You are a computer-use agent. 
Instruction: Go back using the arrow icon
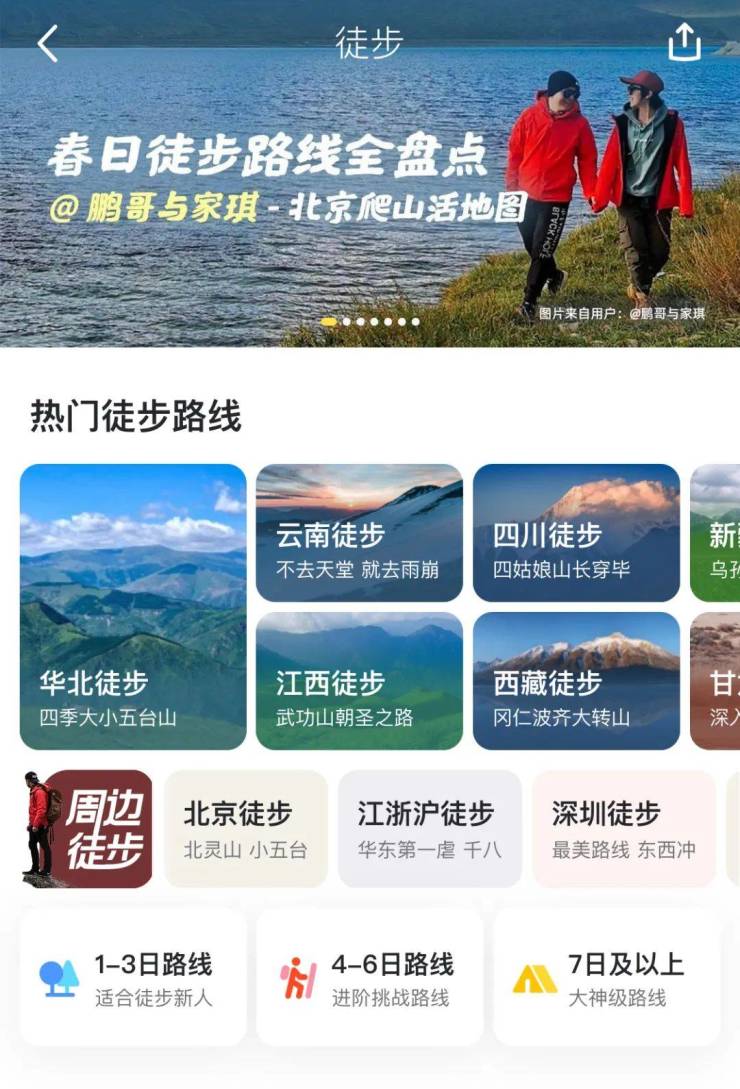(48, 43)
